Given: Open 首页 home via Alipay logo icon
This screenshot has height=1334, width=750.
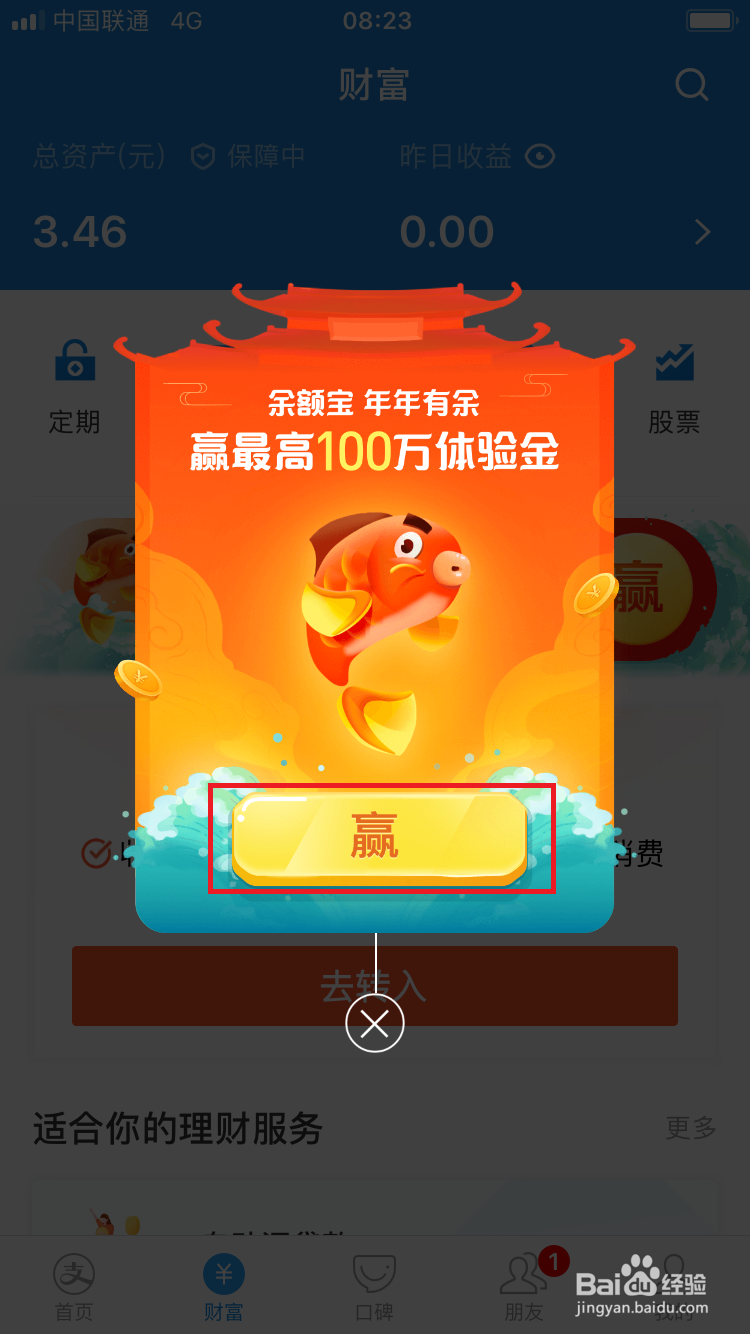Looking at the screenshot, I should 72,1277.
